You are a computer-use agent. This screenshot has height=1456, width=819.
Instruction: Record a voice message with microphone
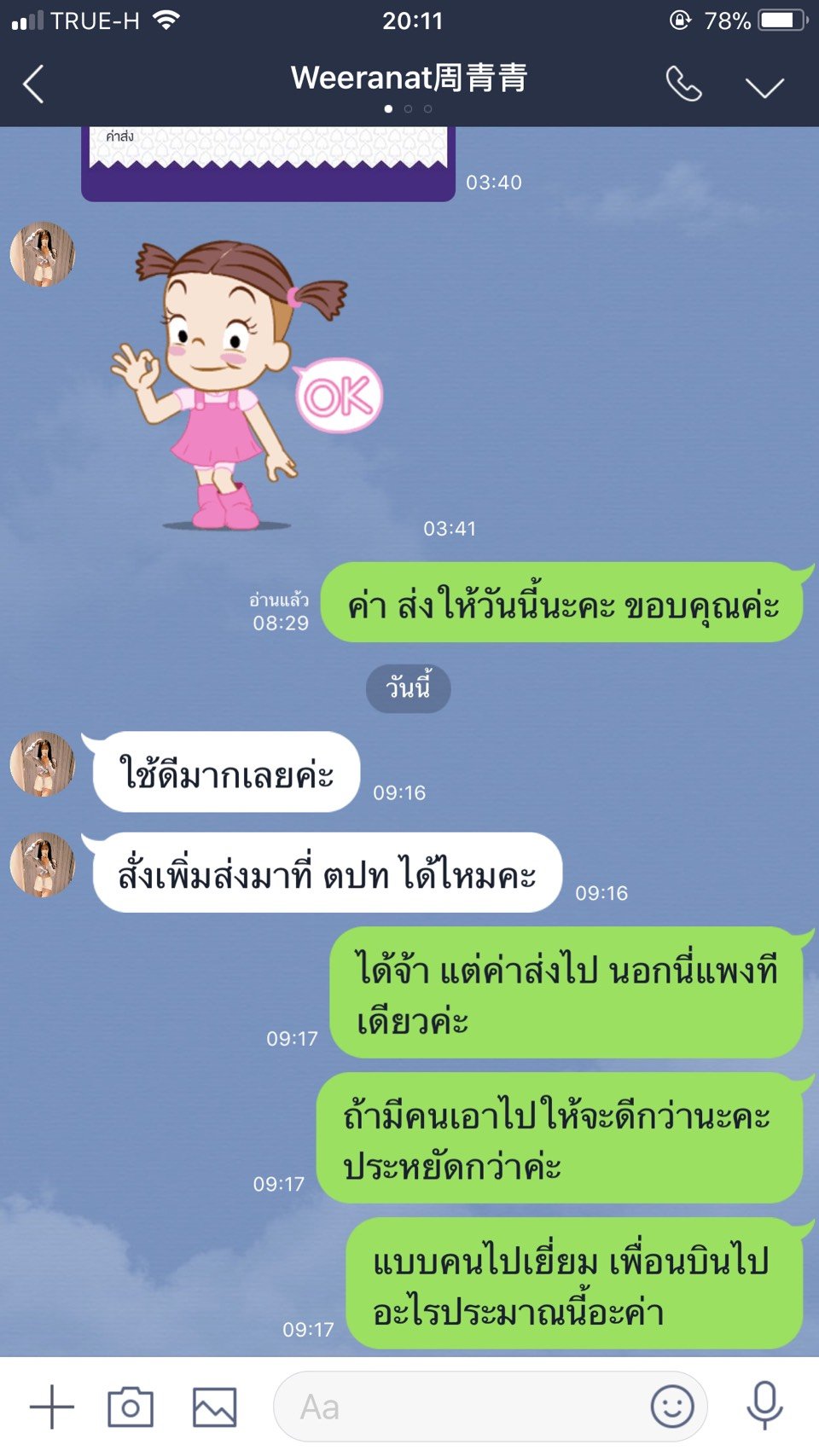764,1406
